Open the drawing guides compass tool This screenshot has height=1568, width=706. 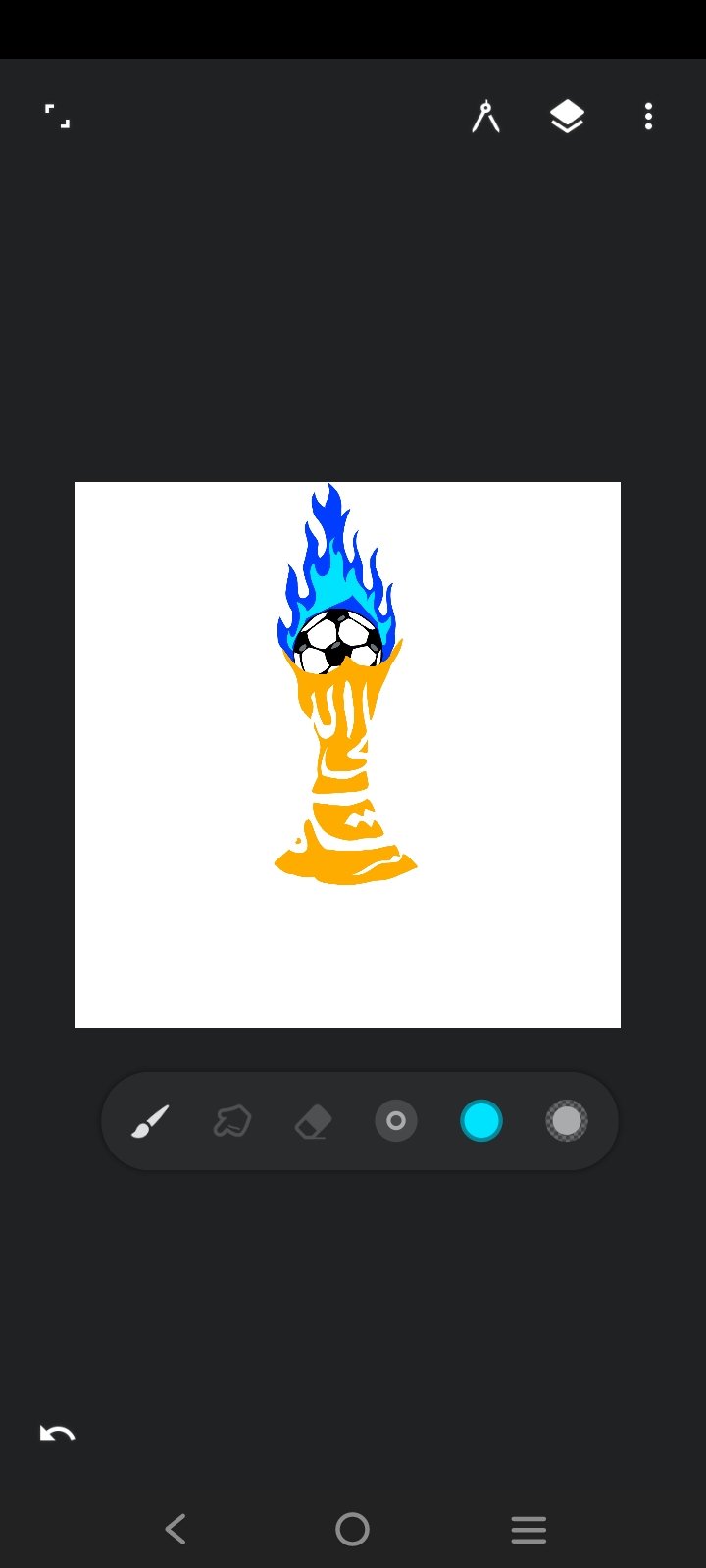pos(485,117)
